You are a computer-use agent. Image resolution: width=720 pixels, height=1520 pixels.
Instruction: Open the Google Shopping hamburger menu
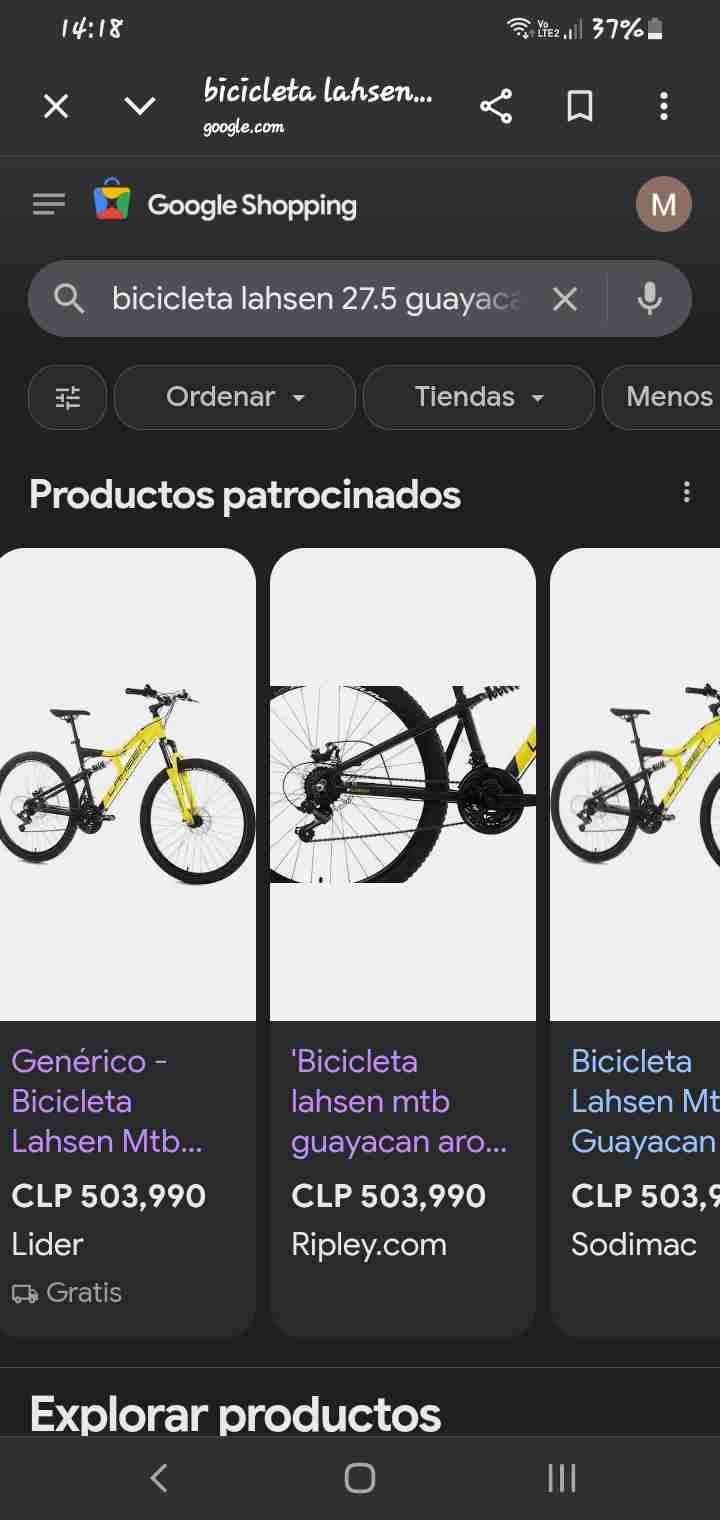coord(48,203)
